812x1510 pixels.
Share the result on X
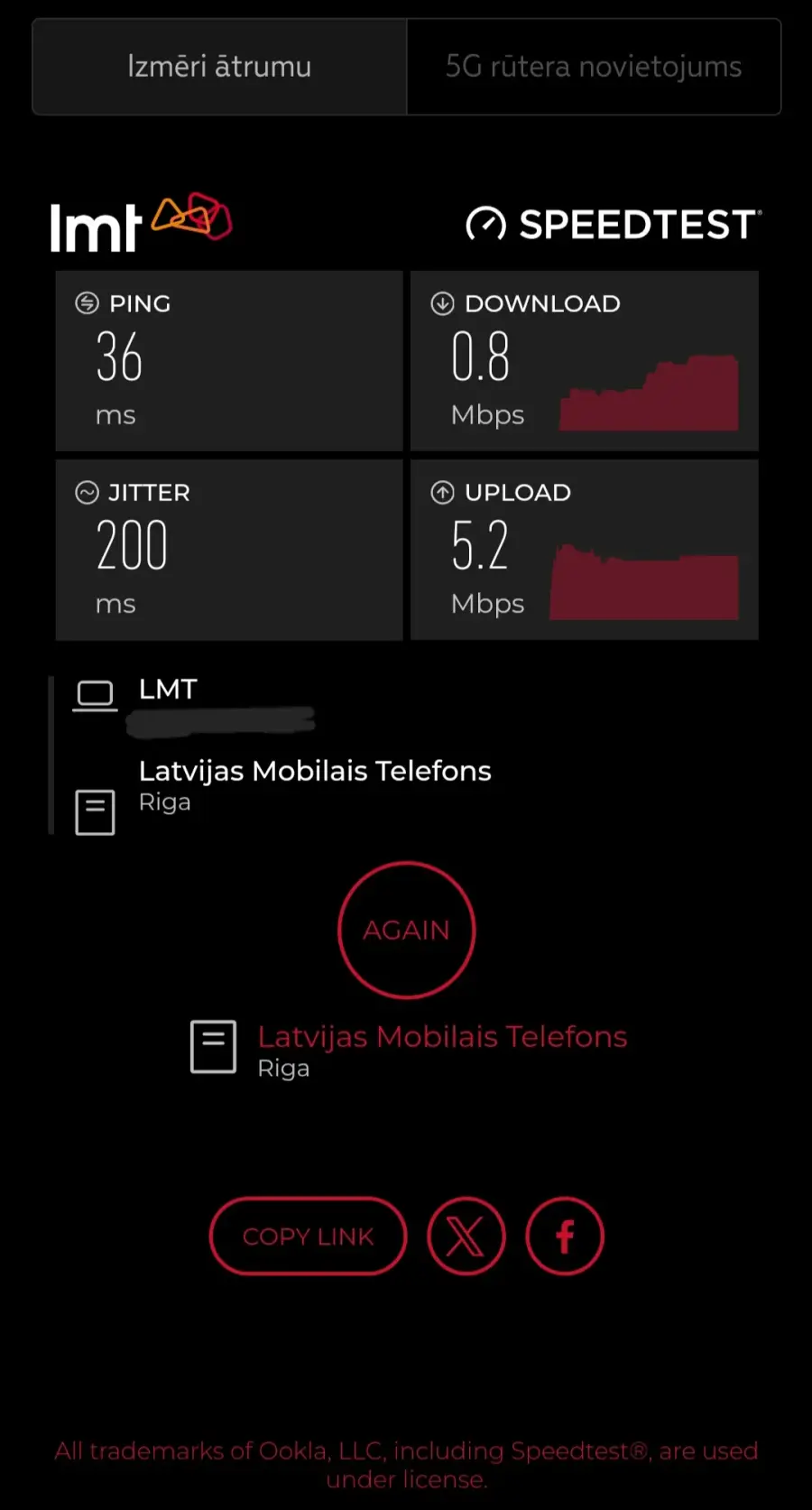tap(466, 1236)
